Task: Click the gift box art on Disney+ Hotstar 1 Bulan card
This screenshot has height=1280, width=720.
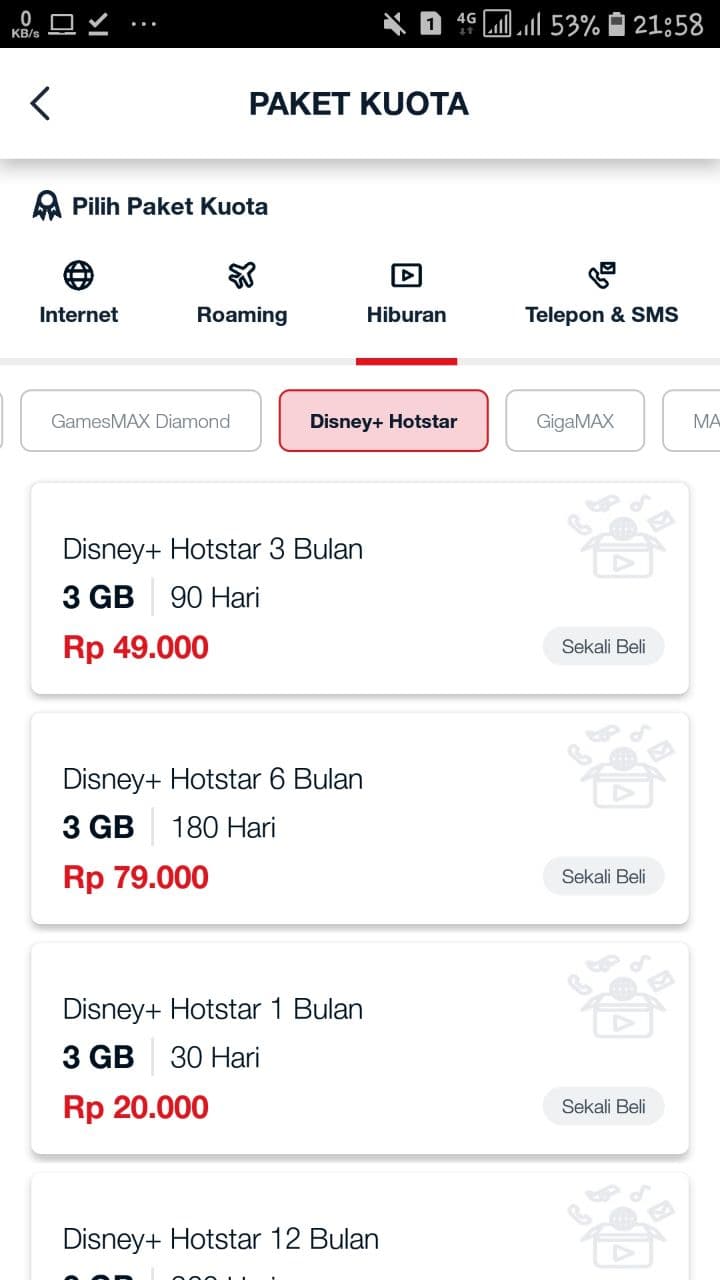Action: (x=620, y=997)
